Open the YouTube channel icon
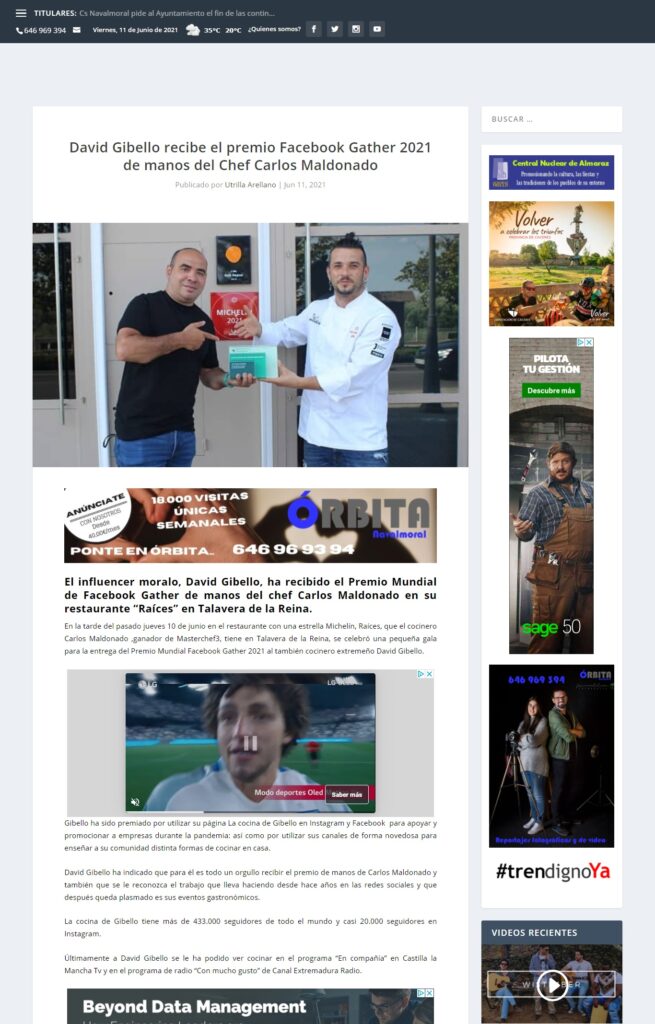This screenshot has width=655, height=1024. [x=376, y=29]
